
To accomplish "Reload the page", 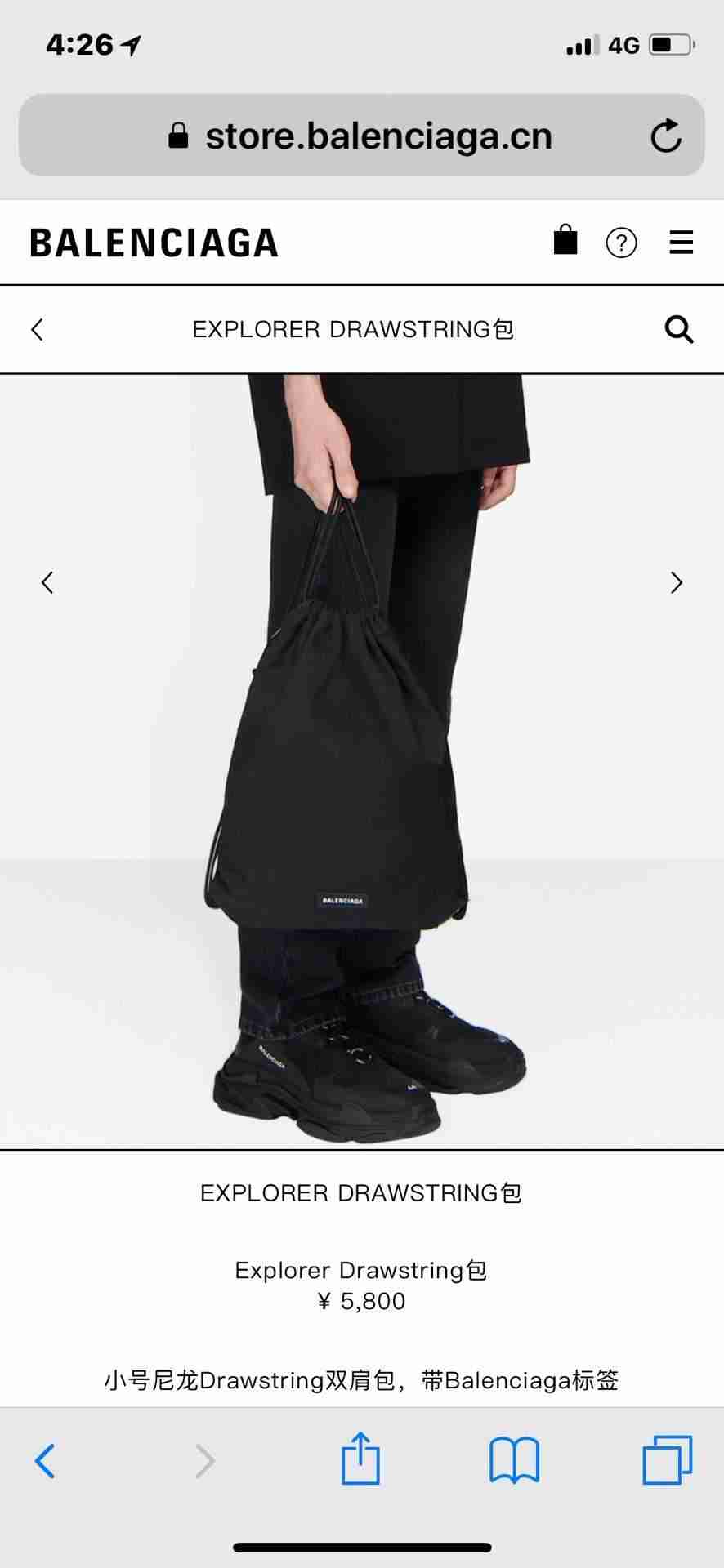I will (666, 136).
